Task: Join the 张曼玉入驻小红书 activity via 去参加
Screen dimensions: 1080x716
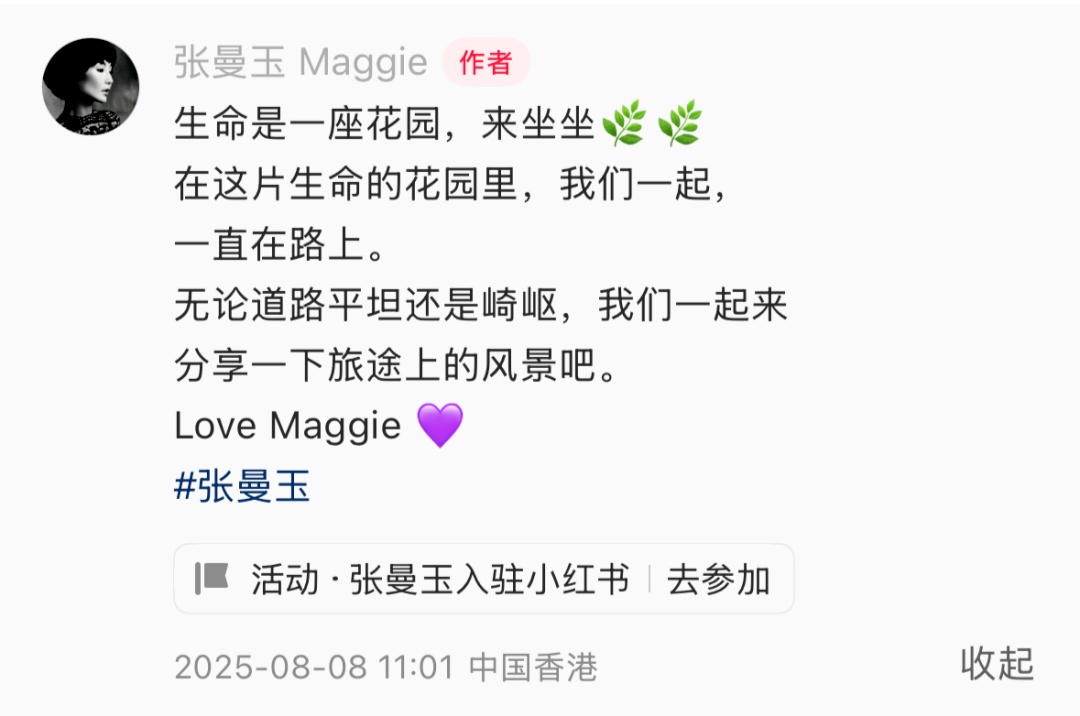Action: 718,579
